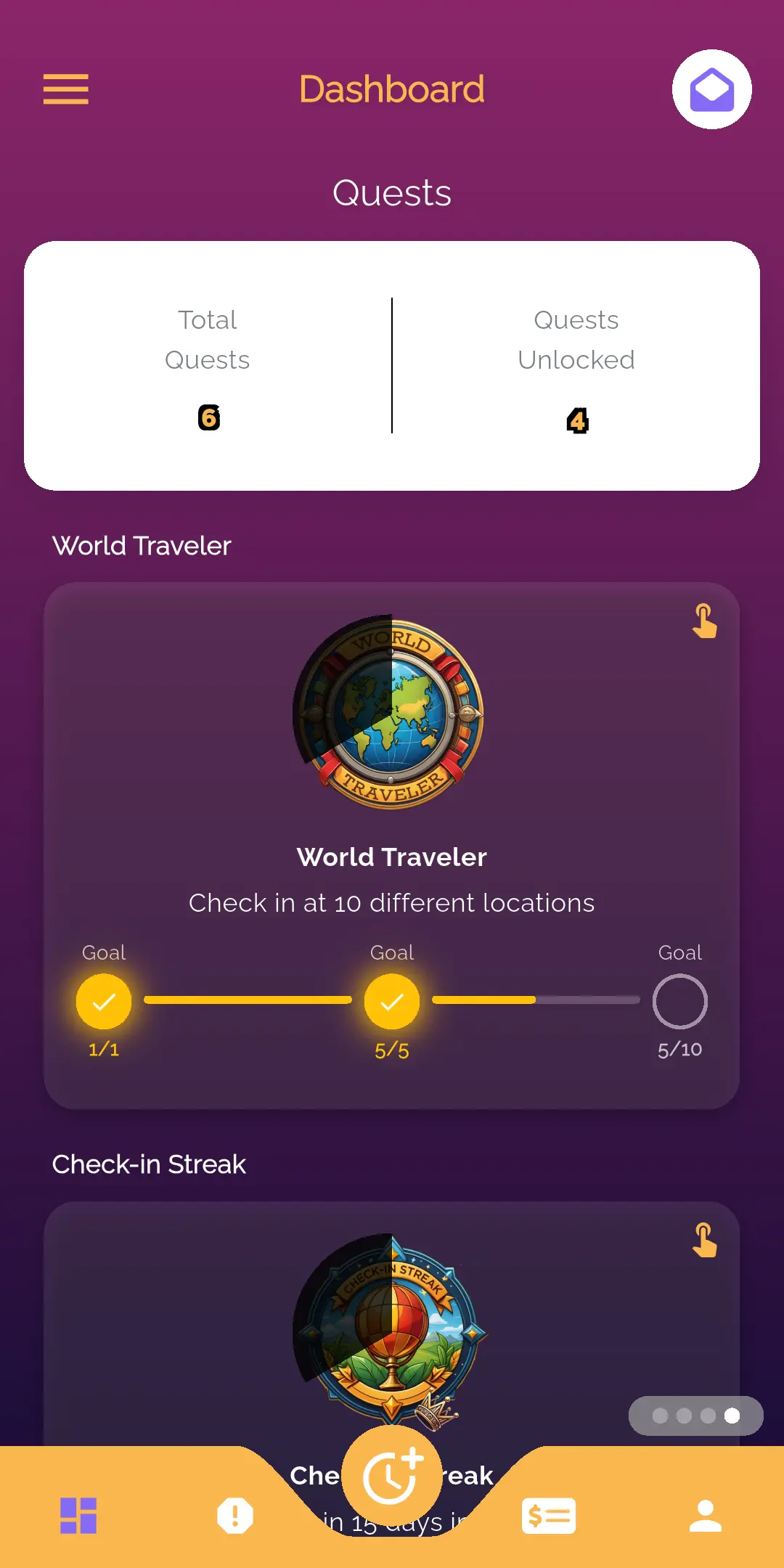Open the mail inbox envelope icon
Screen dimensions: 784x1568
pyautogui.click(x=711, y=87)
